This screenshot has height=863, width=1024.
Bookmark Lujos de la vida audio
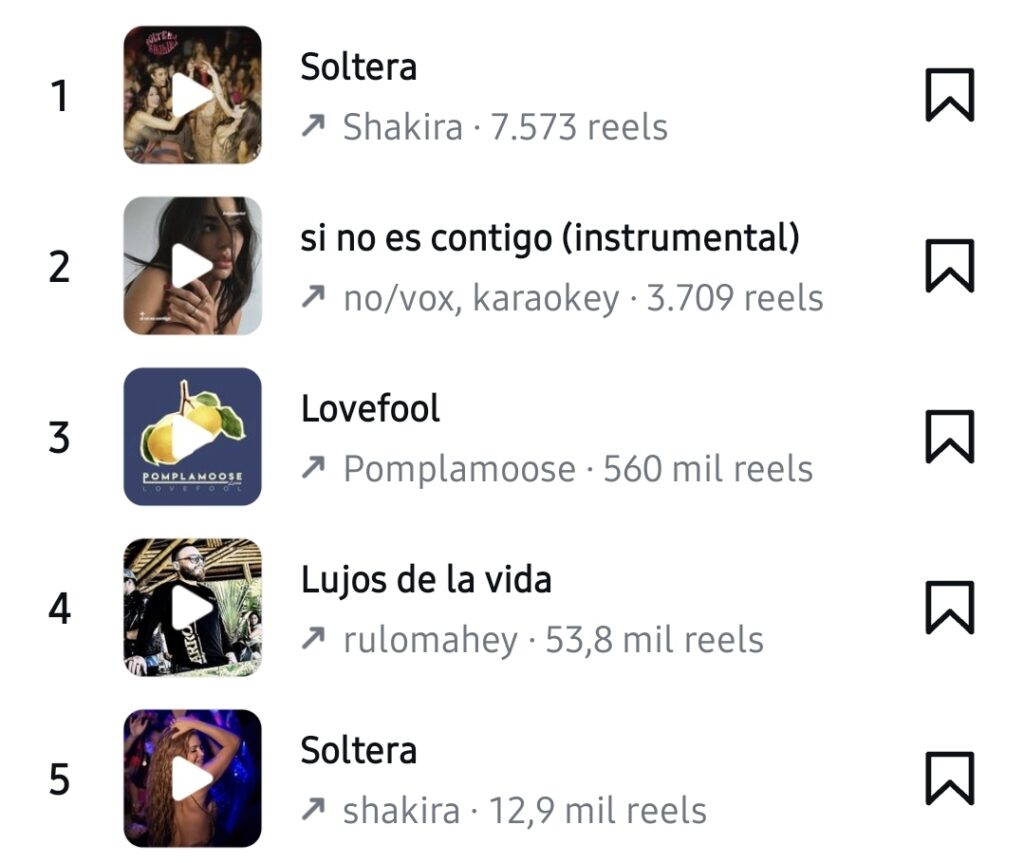coord(949,608)
